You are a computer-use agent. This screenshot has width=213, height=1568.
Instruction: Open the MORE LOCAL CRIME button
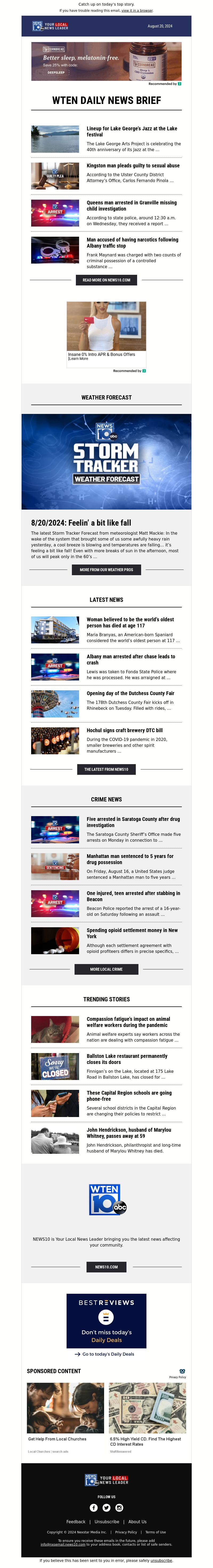click(x=106, y=969)
